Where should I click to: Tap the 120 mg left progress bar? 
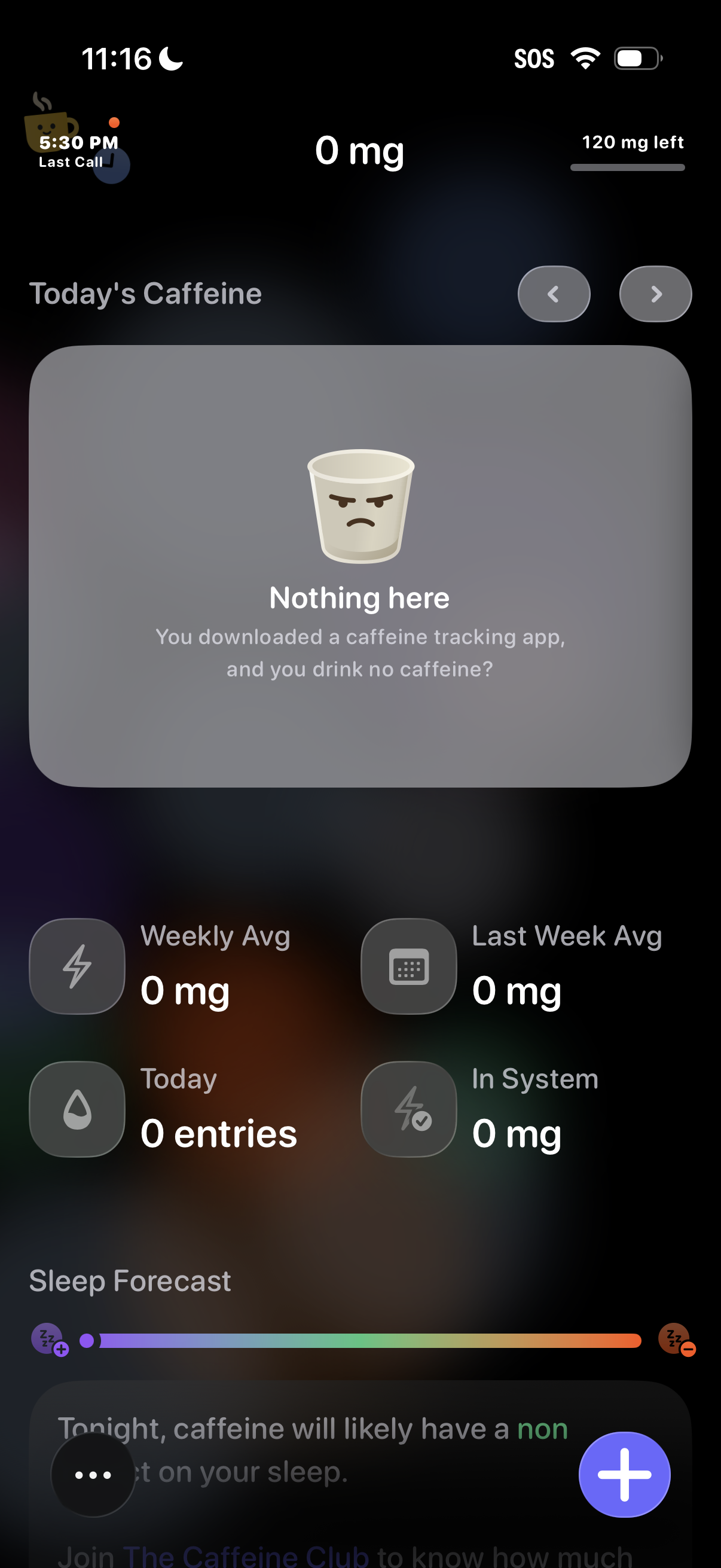pyautogui.click(x=627, y=166)
